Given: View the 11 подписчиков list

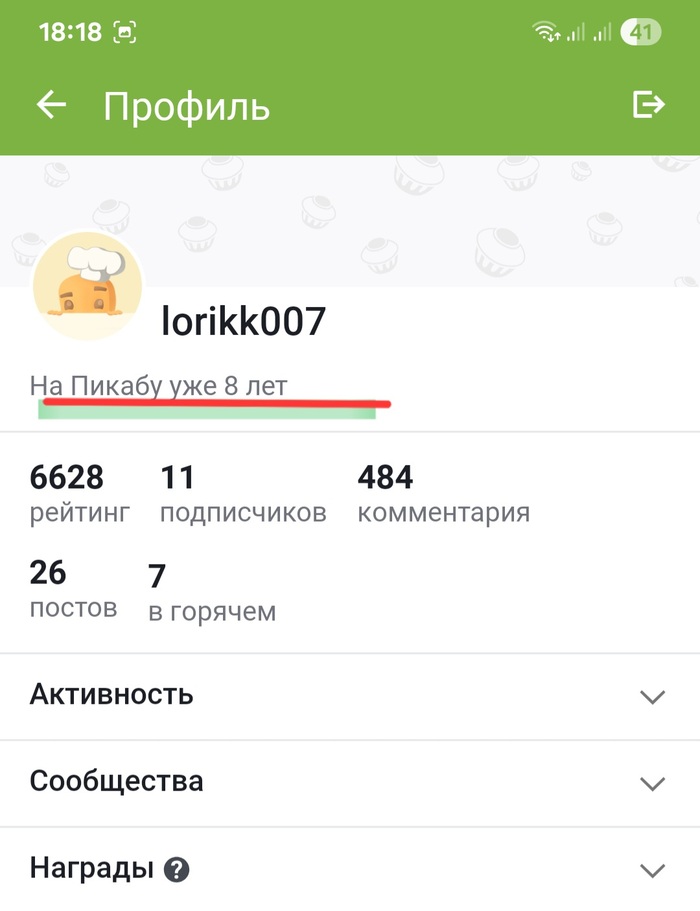Looking at the screenshot, I should pos(242,494).
